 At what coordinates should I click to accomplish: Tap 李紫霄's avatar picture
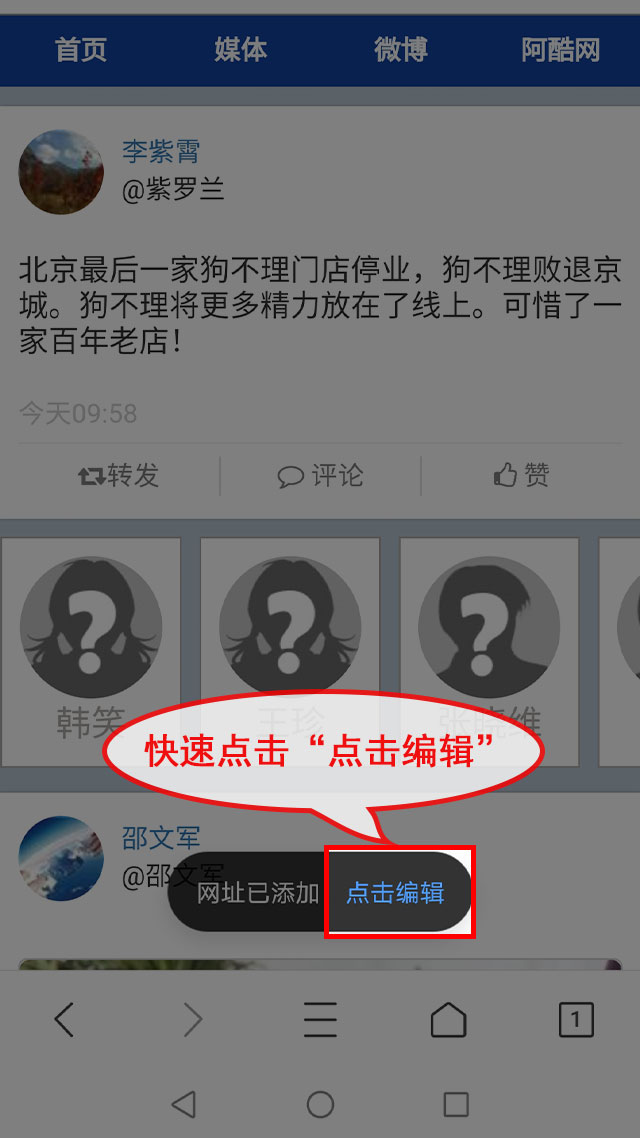tap(61, 172)
